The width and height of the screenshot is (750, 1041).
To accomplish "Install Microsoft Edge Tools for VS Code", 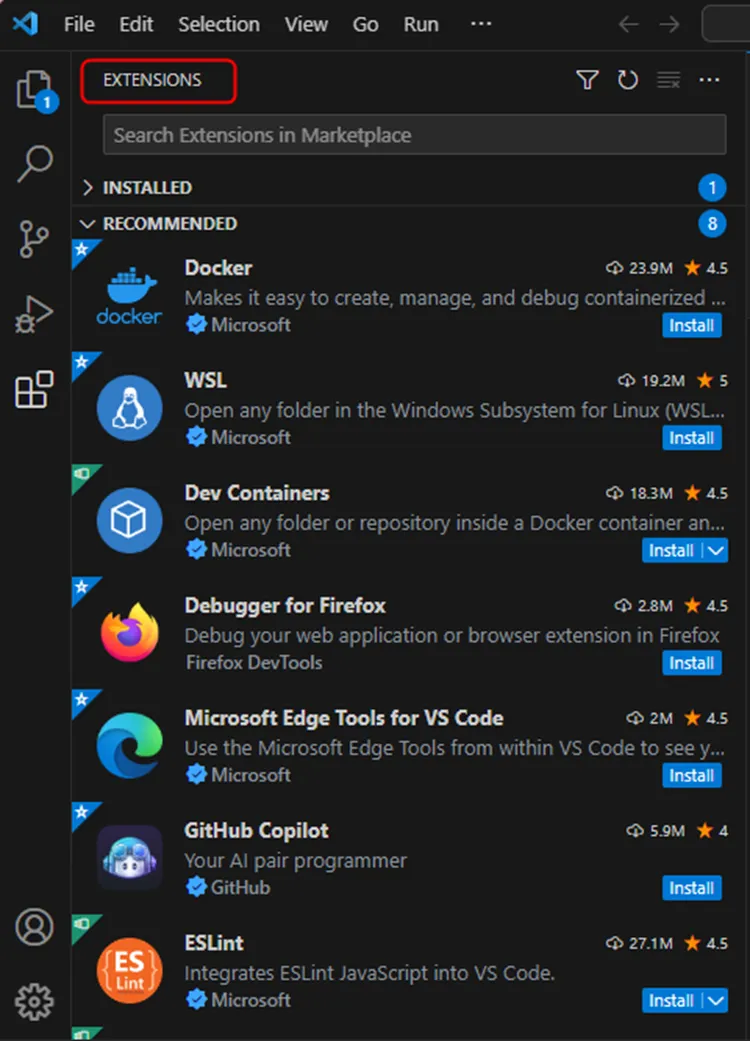I will click(x=691, y=775).
